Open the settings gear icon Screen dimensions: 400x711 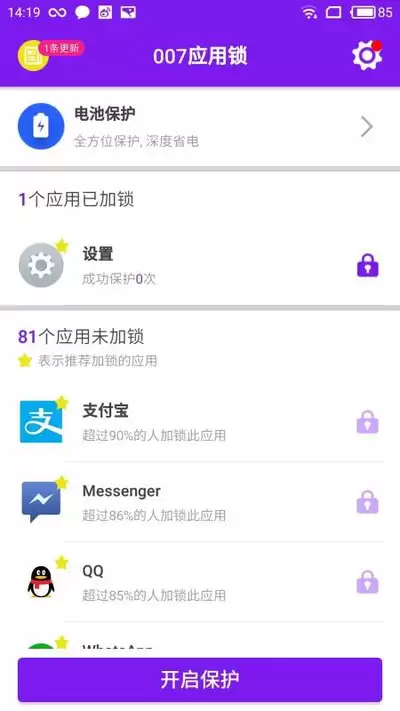pos(366,55)
